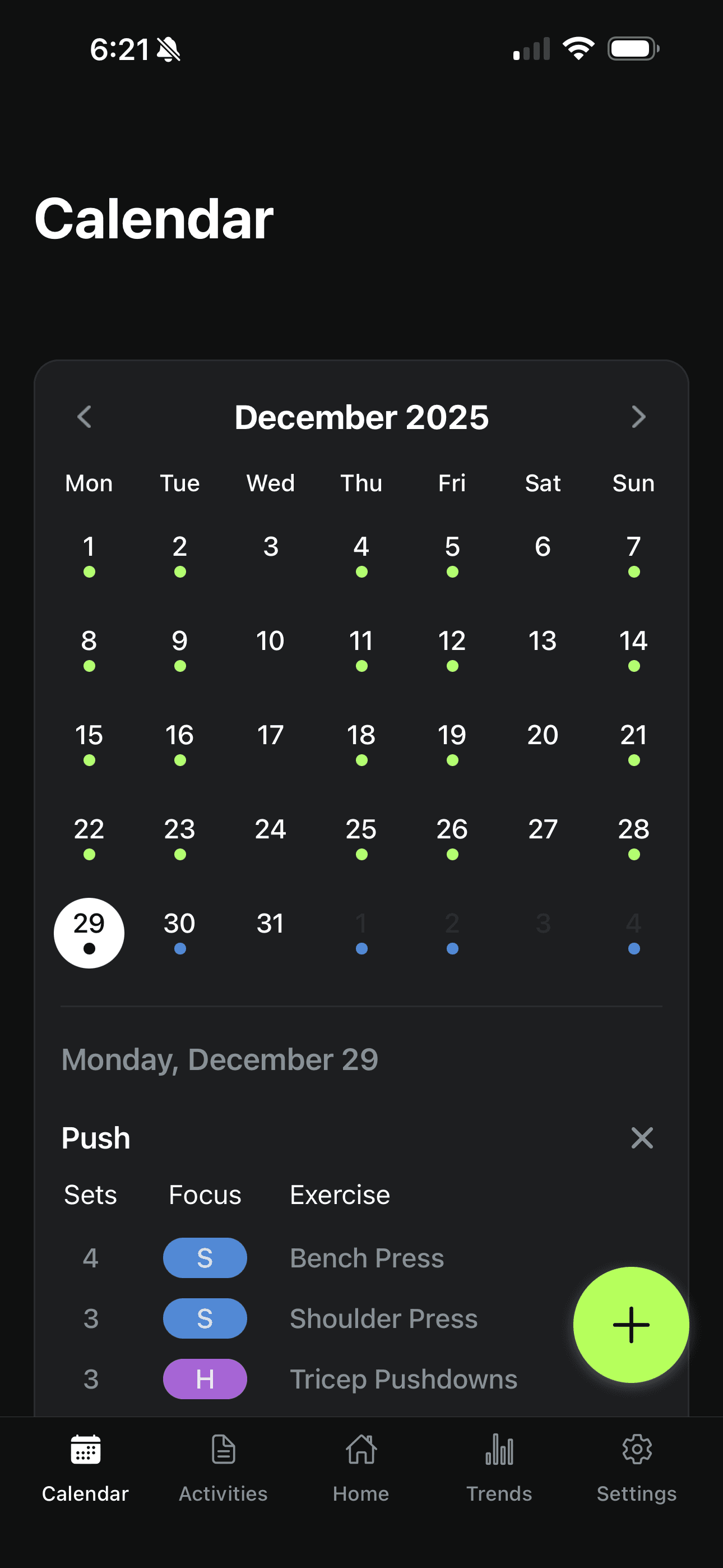The height and width of the screenshot is (1568, 723).
Task: Go to the previous month
Action: pos(85,417)
